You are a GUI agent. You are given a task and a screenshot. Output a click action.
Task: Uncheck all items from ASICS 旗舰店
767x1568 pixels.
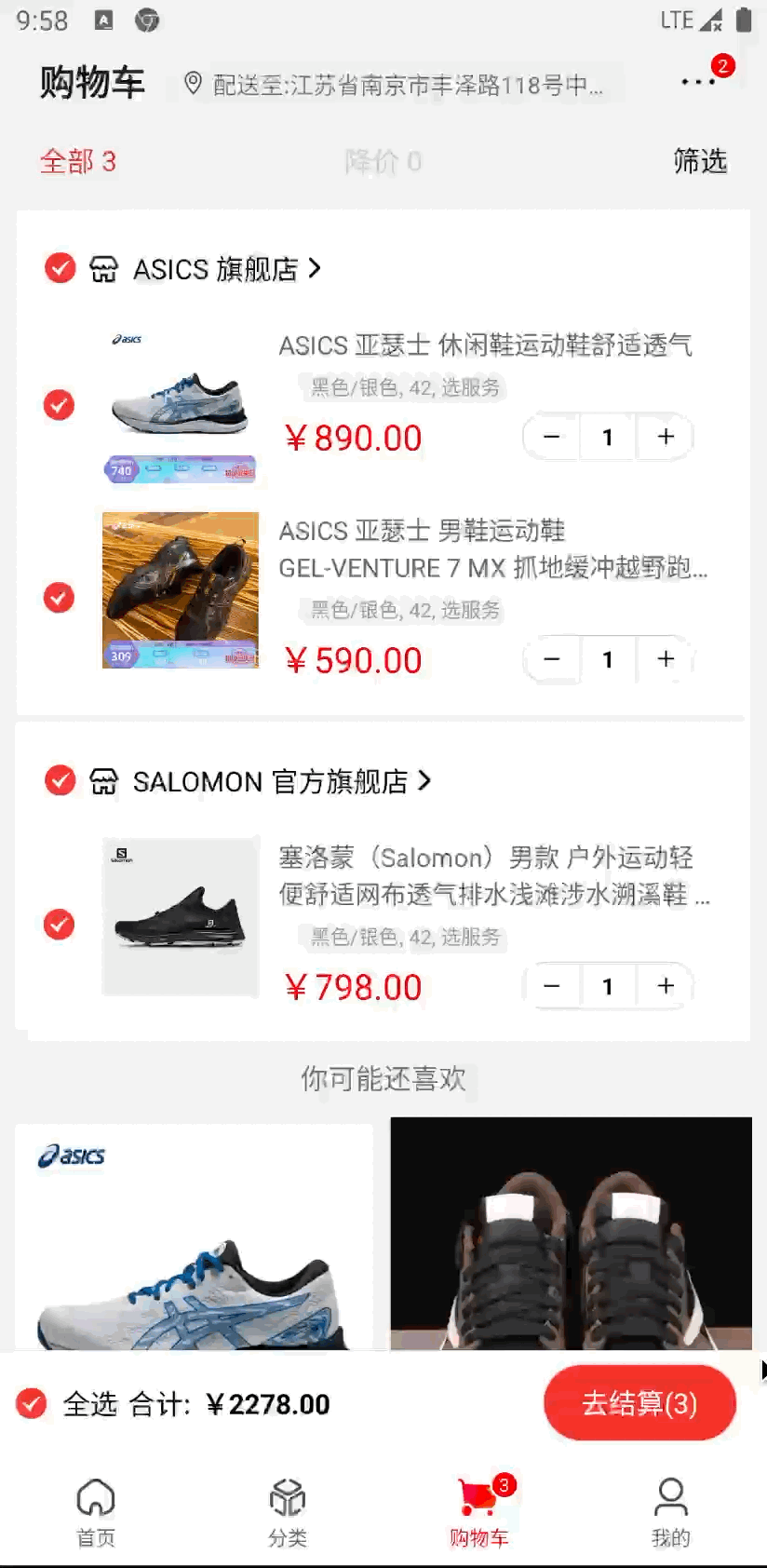pos(61,268)
